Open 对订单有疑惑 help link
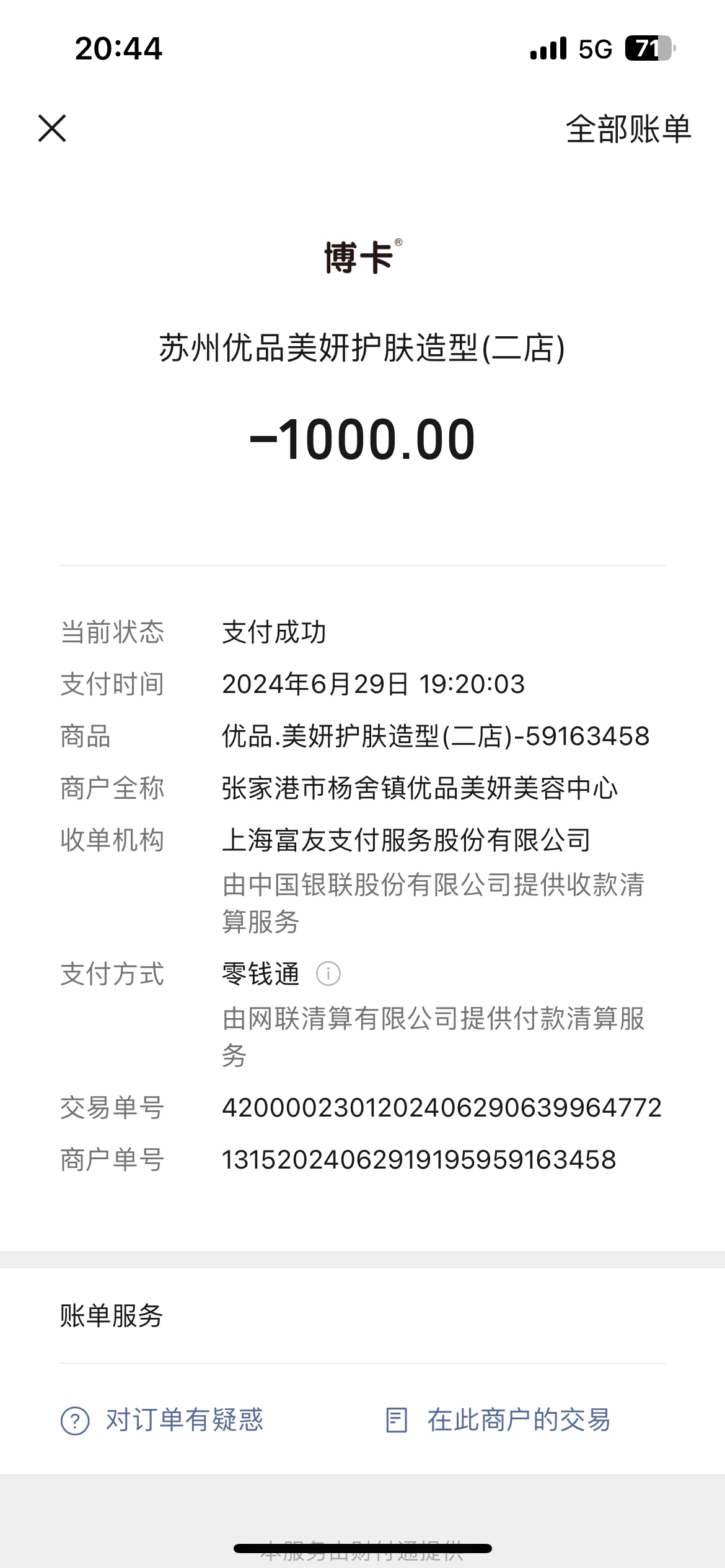Screen dimensions: 725x1568 (162, 1420)
